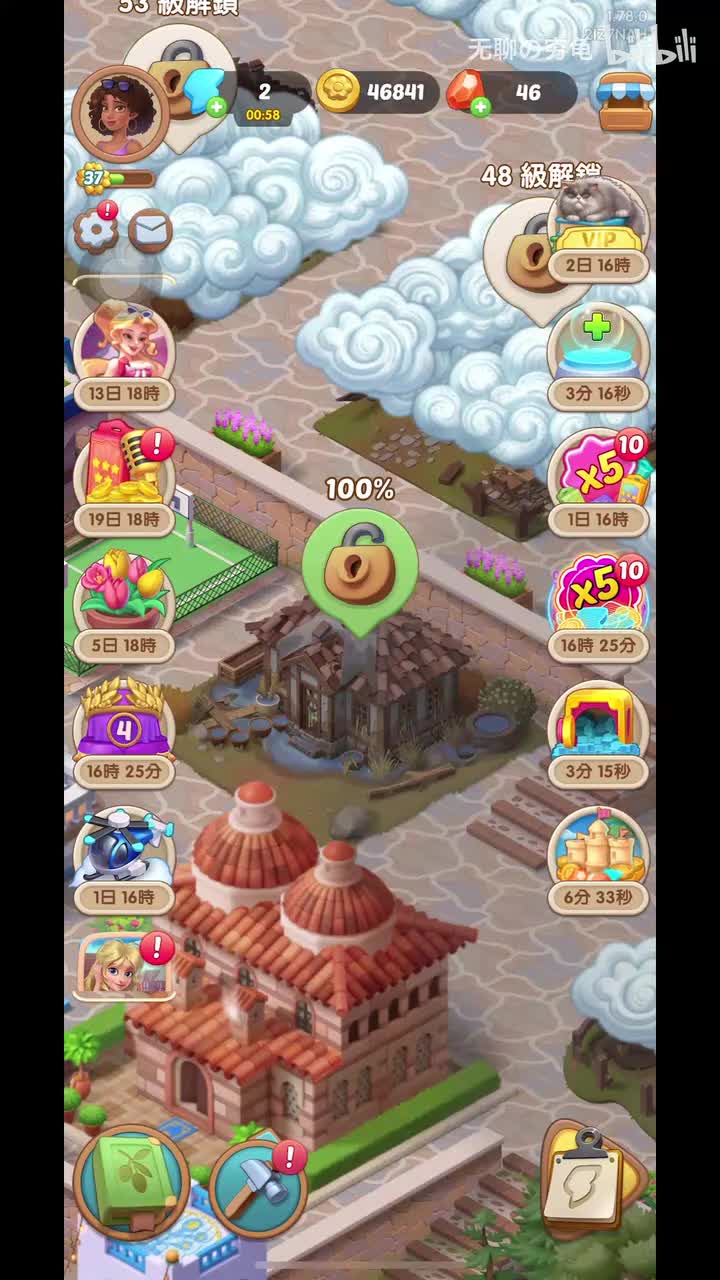The width and height of the screenshot is (720, 1280).
Task: Open the green olive book
Action: click(132, 1182)
